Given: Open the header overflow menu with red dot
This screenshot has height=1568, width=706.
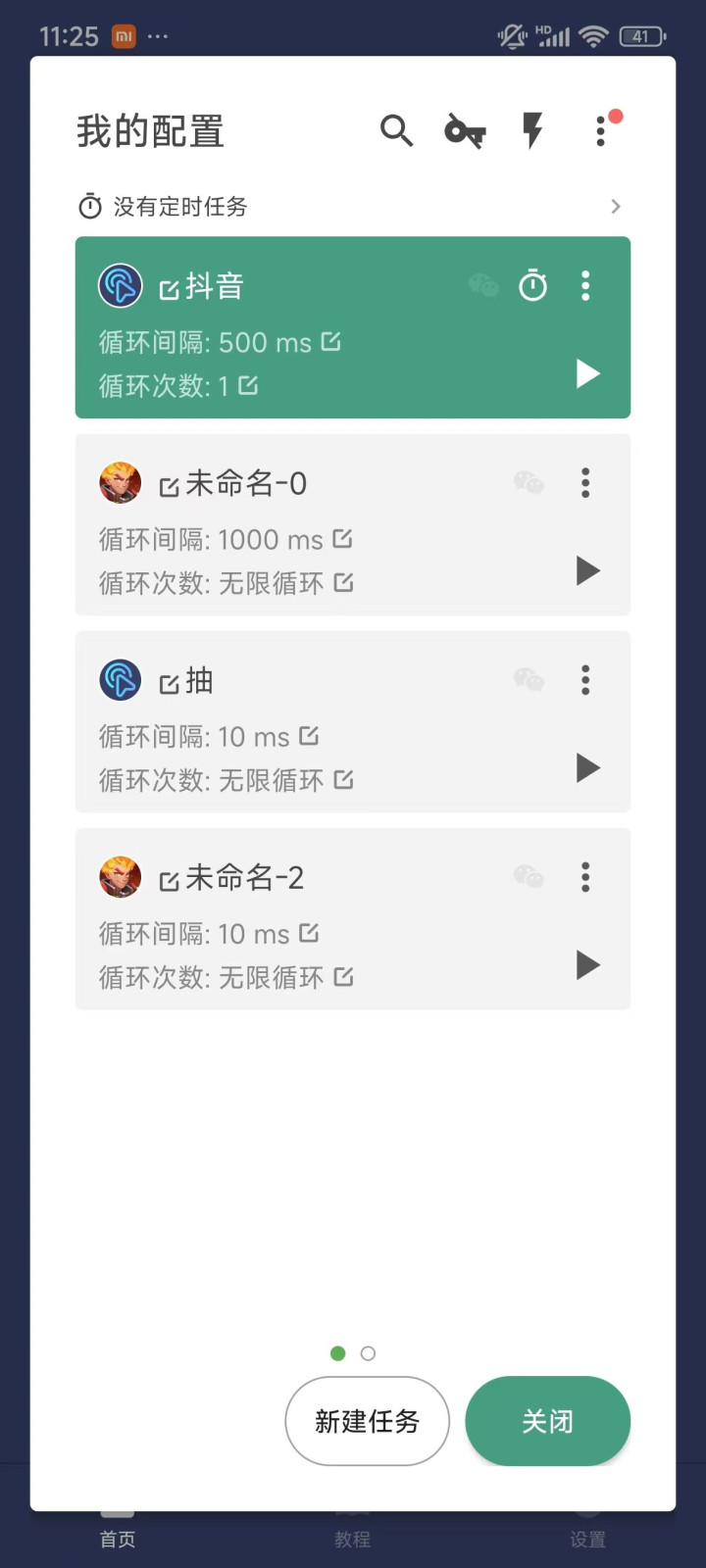Looking at the screenshot, I should [601, 130].
